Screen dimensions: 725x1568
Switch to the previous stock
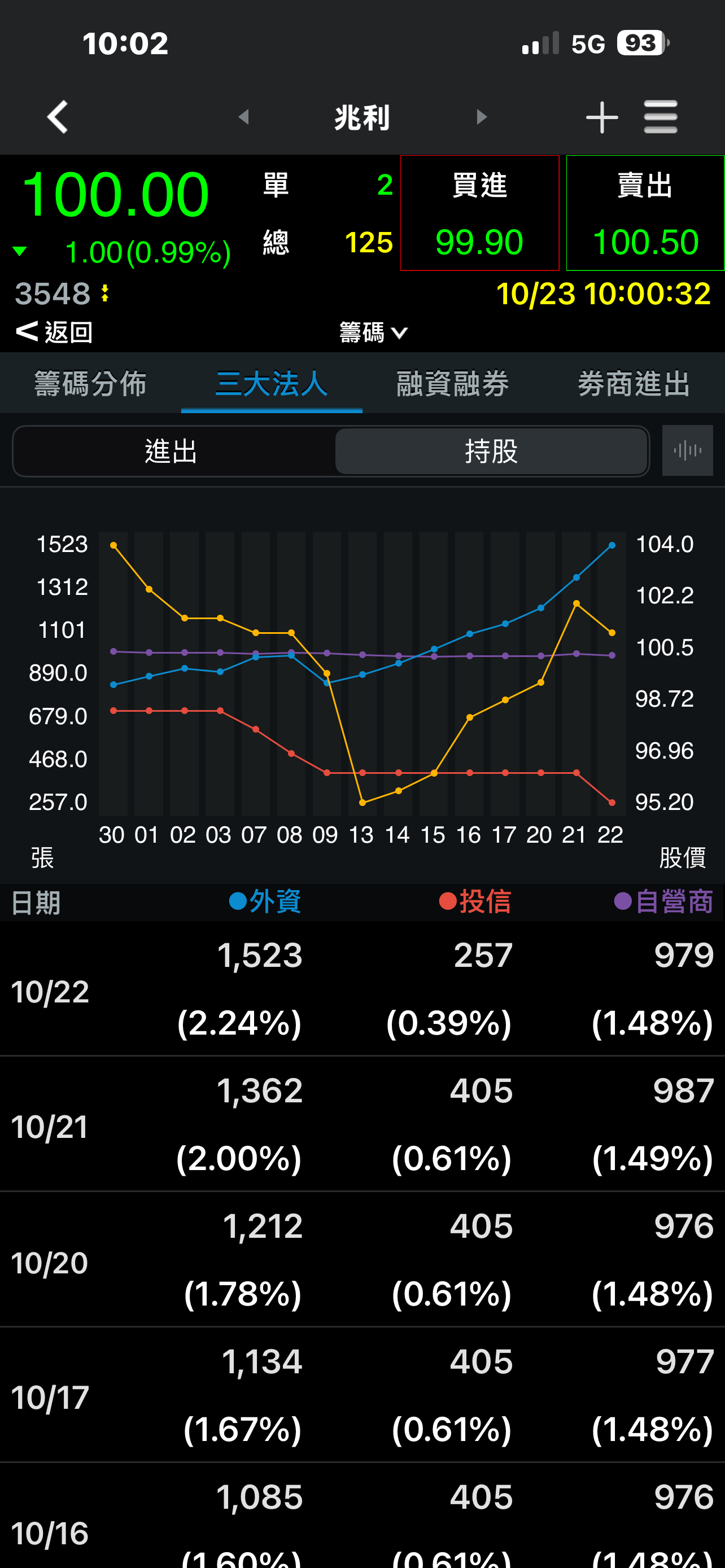click(244, 117)
